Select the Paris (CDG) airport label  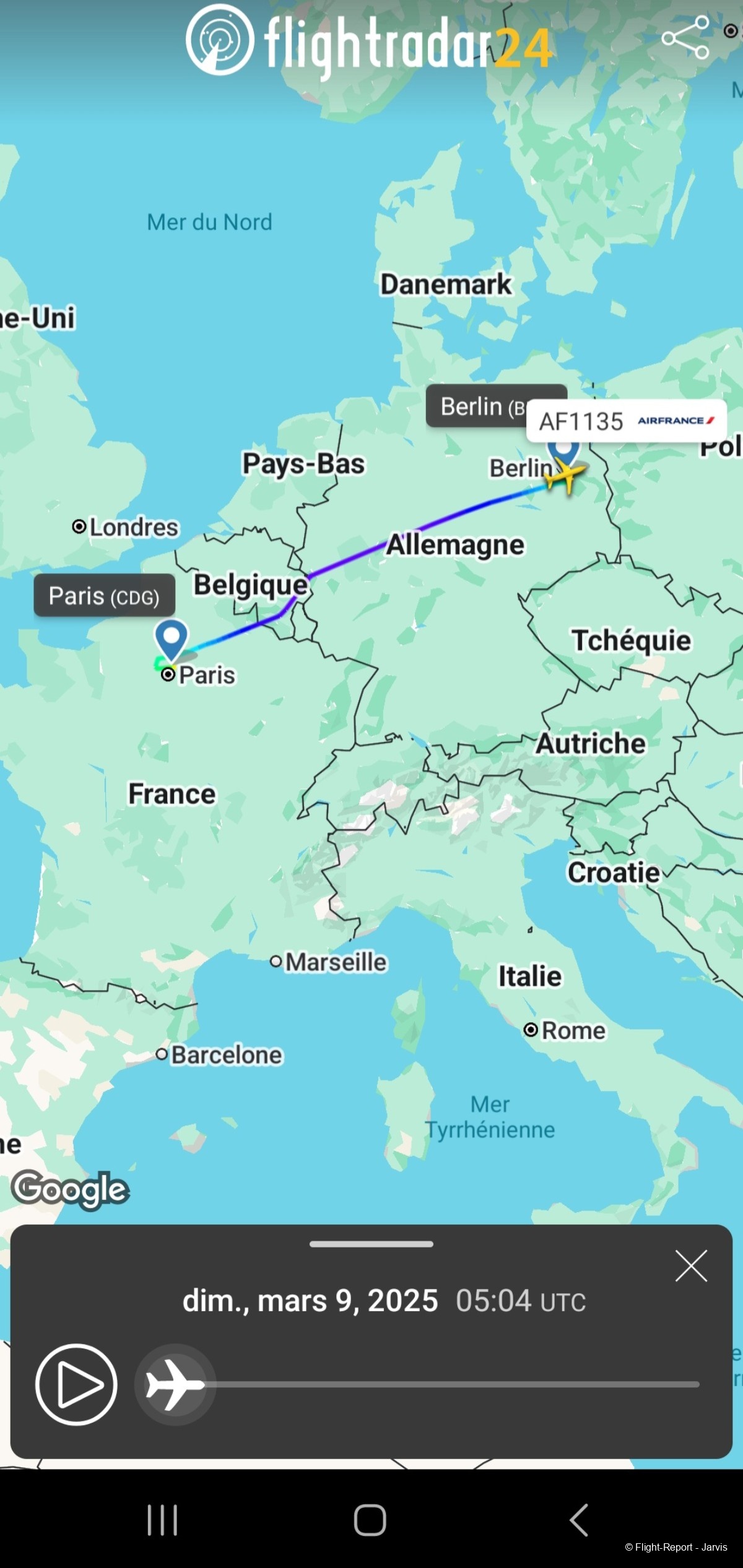click(x=104, y=596)
